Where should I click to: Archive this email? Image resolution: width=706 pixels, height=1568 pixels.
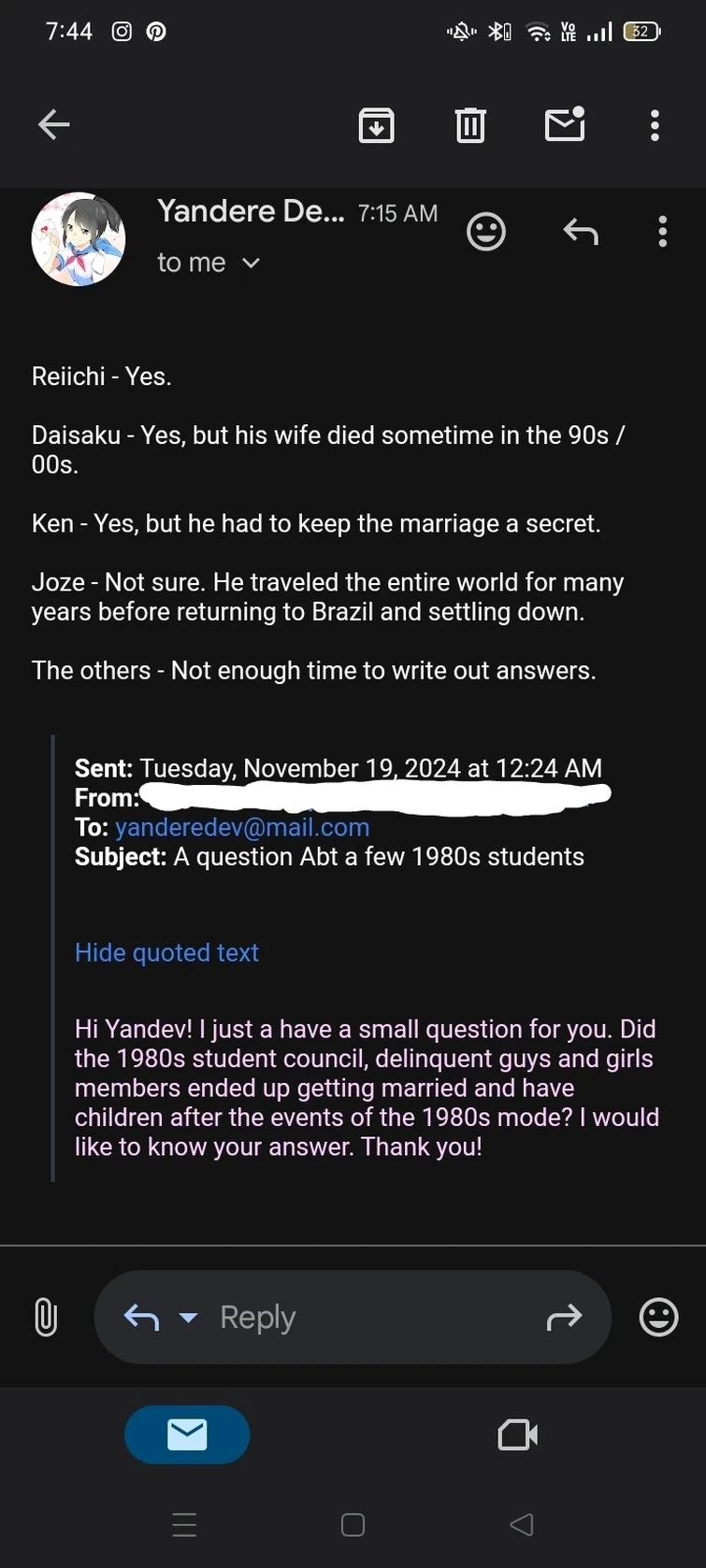click(376, 125)
